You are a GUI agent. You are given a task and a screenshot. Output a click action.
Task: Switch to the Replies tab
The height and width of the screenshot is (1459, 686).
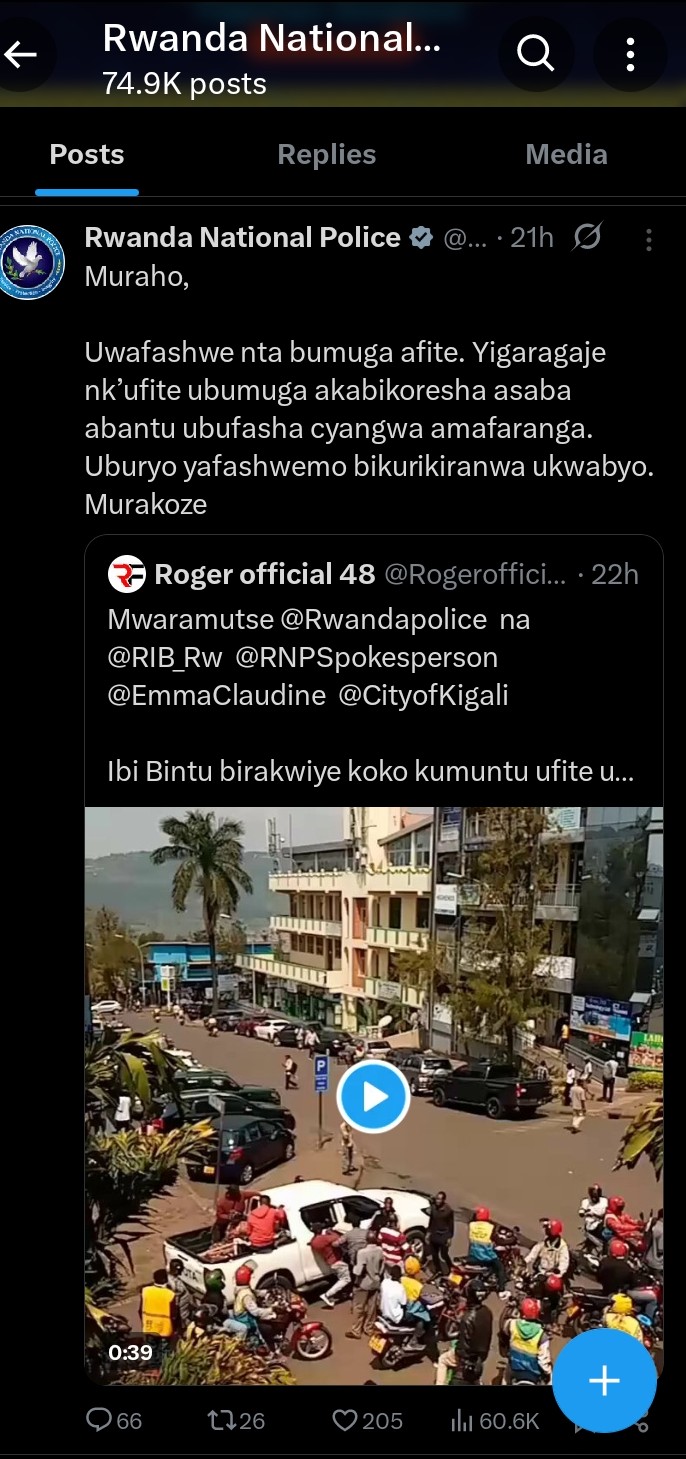click(326, 155)
